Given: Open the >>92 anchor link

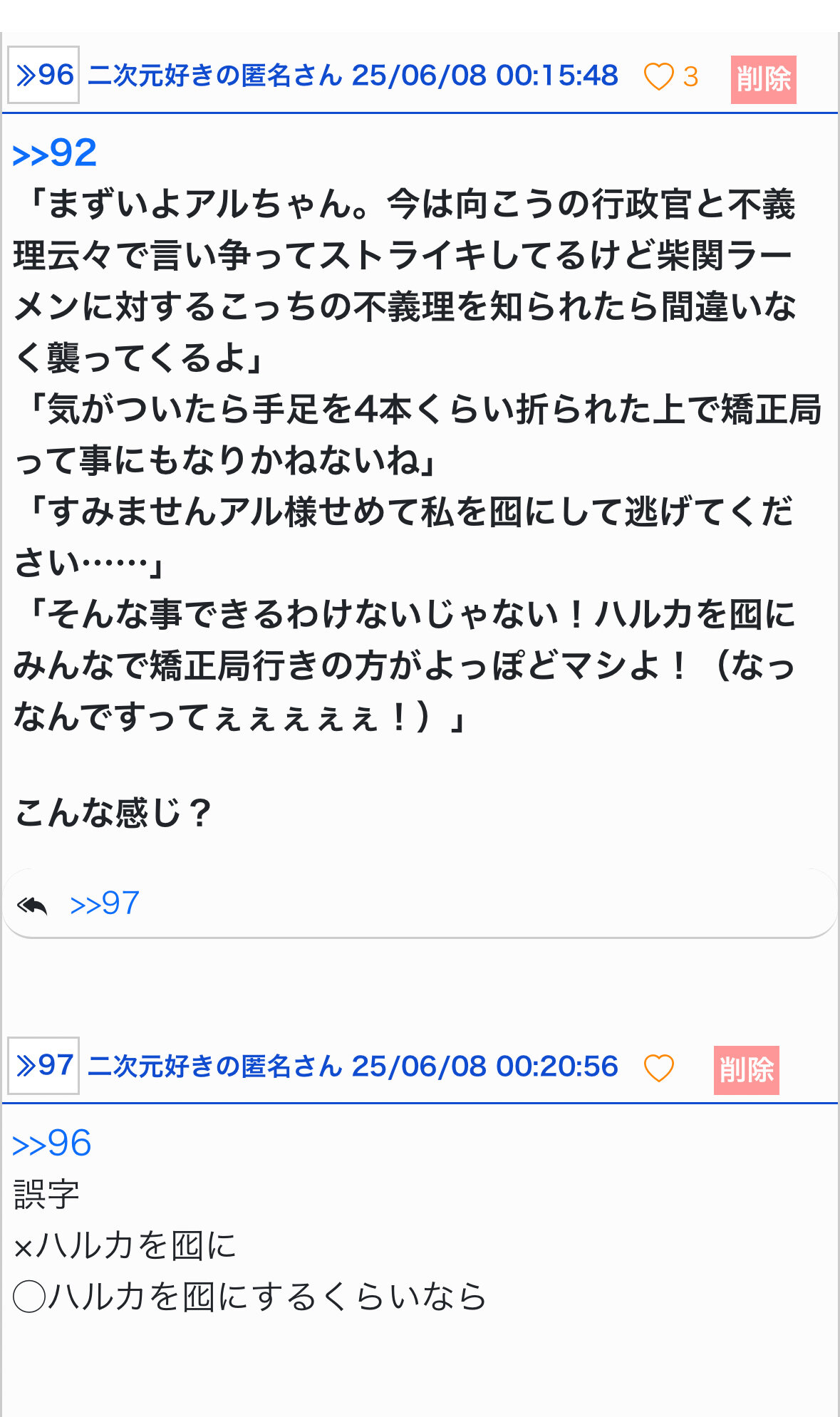Looking at the screenshot, I should [55, 154].
